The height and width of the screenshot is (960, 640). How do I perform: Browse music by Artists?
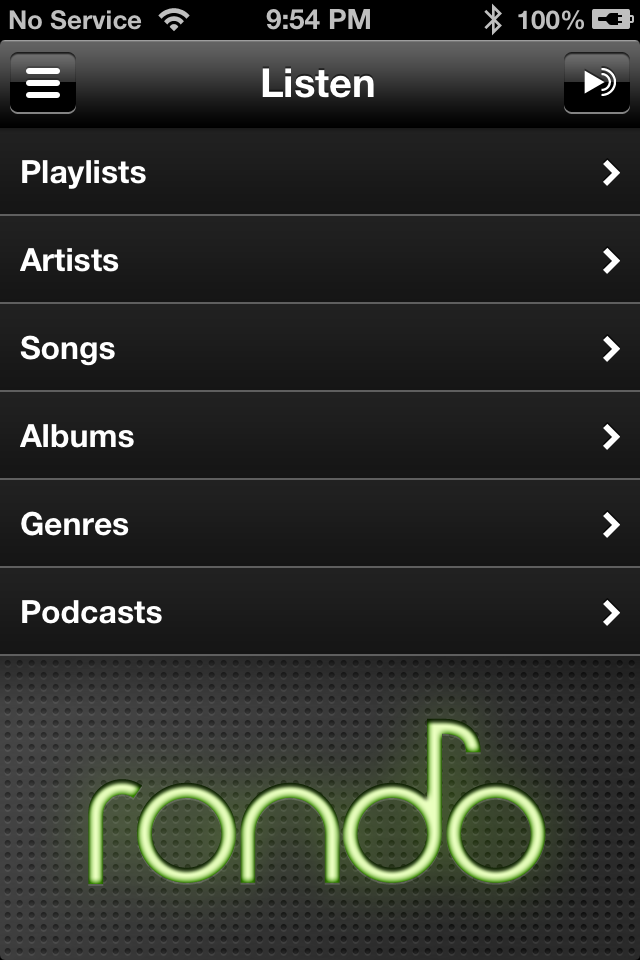click(x=320, y=260)
